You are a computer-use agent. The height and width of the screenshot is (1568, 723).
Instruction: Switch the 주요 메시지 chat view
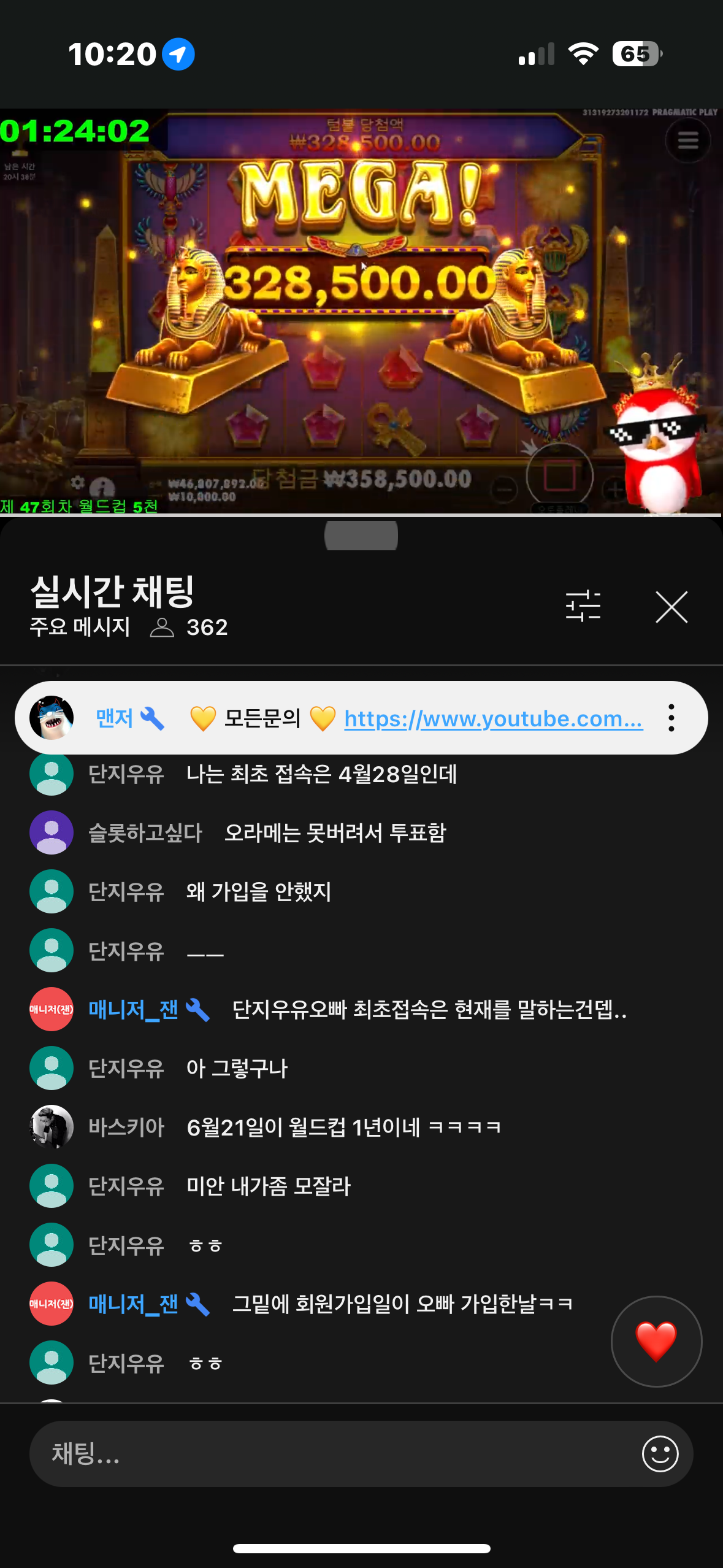click(x=80, y=627)
